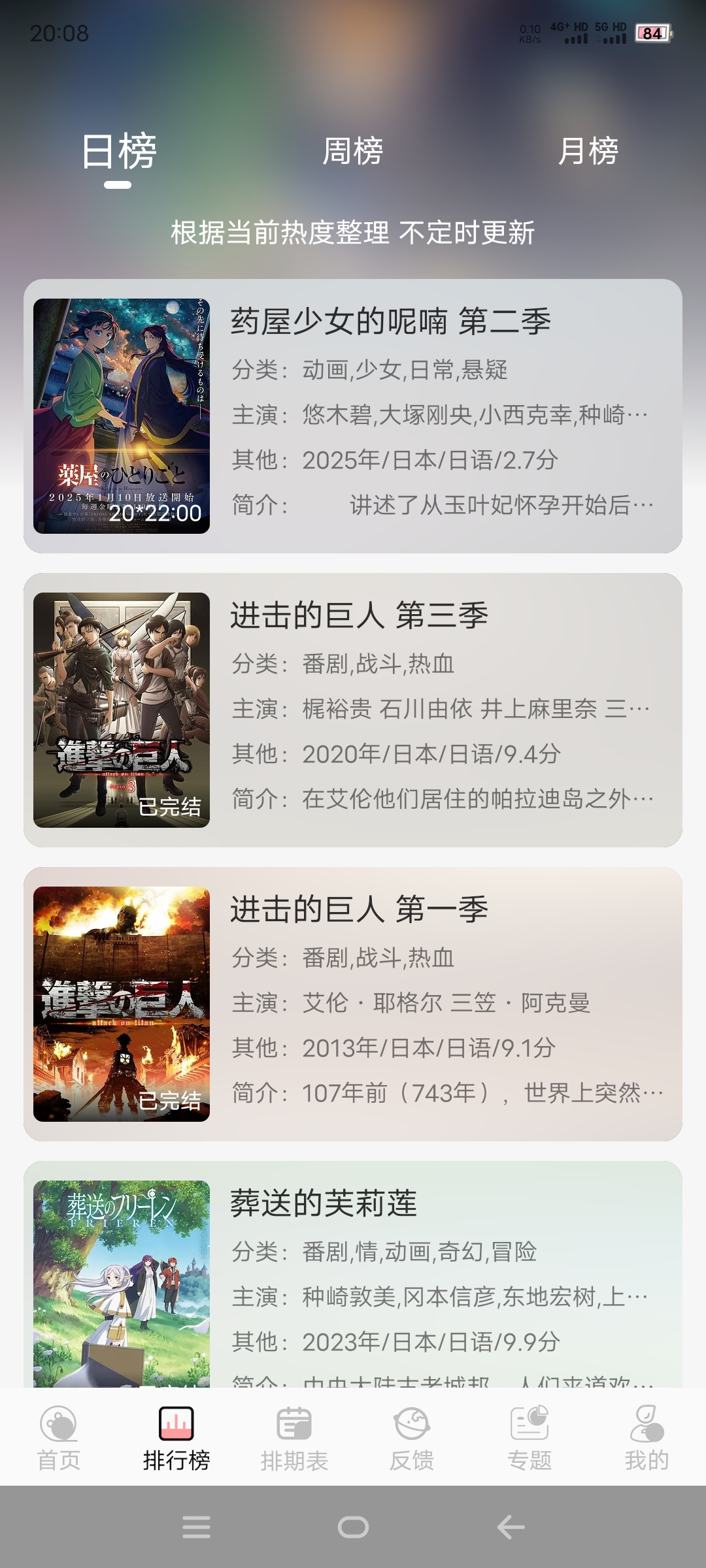
Task: Open the 我的 profile tab
Action: coord(647,1437)
